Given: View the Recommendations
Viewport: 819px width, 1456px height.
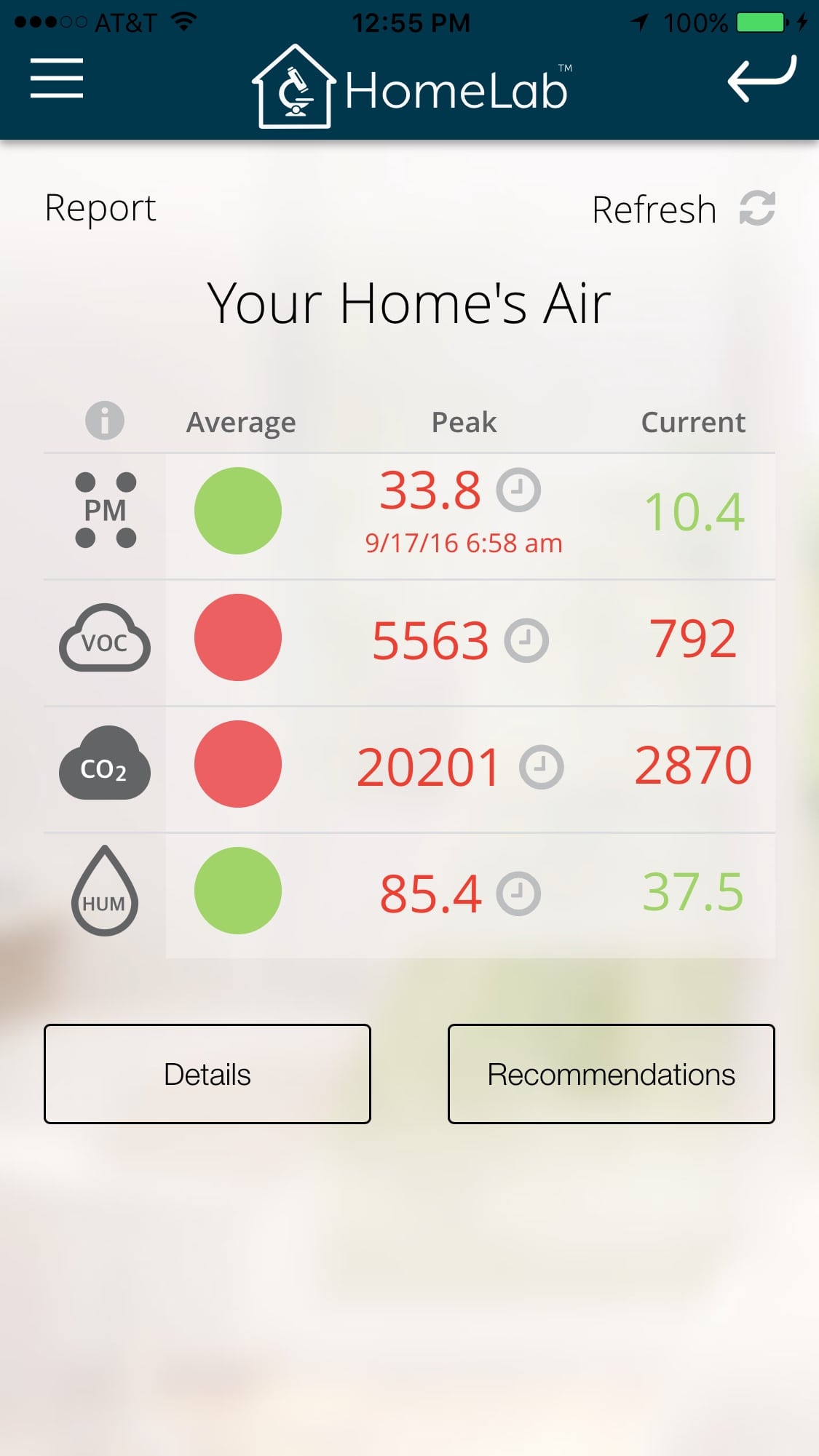Looking at the screenshot, I should [x=611, y=1074].
